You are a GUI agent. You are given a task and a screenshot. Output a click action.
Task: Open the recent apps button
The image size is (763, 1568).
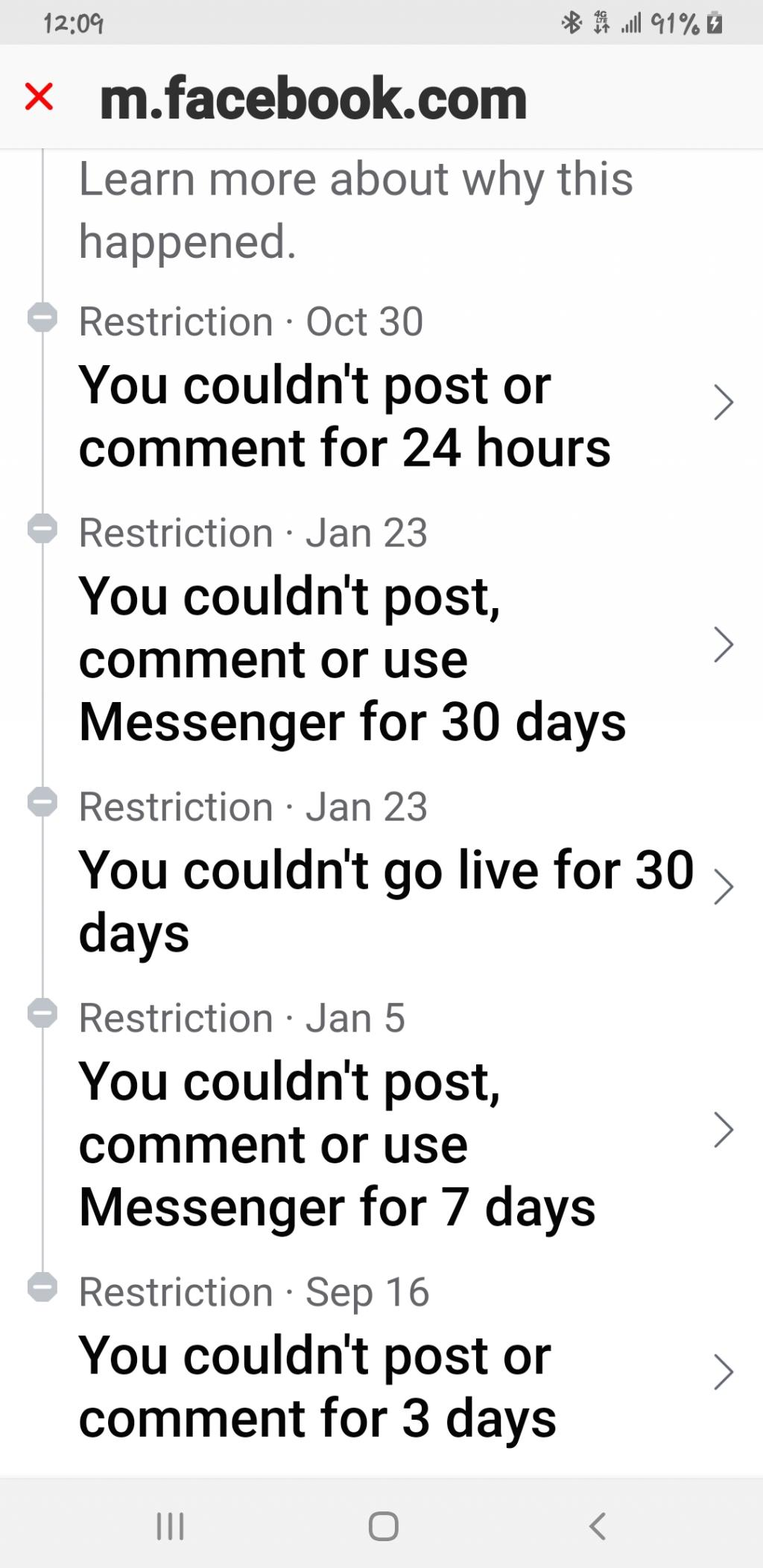(x=170, y=1526)
